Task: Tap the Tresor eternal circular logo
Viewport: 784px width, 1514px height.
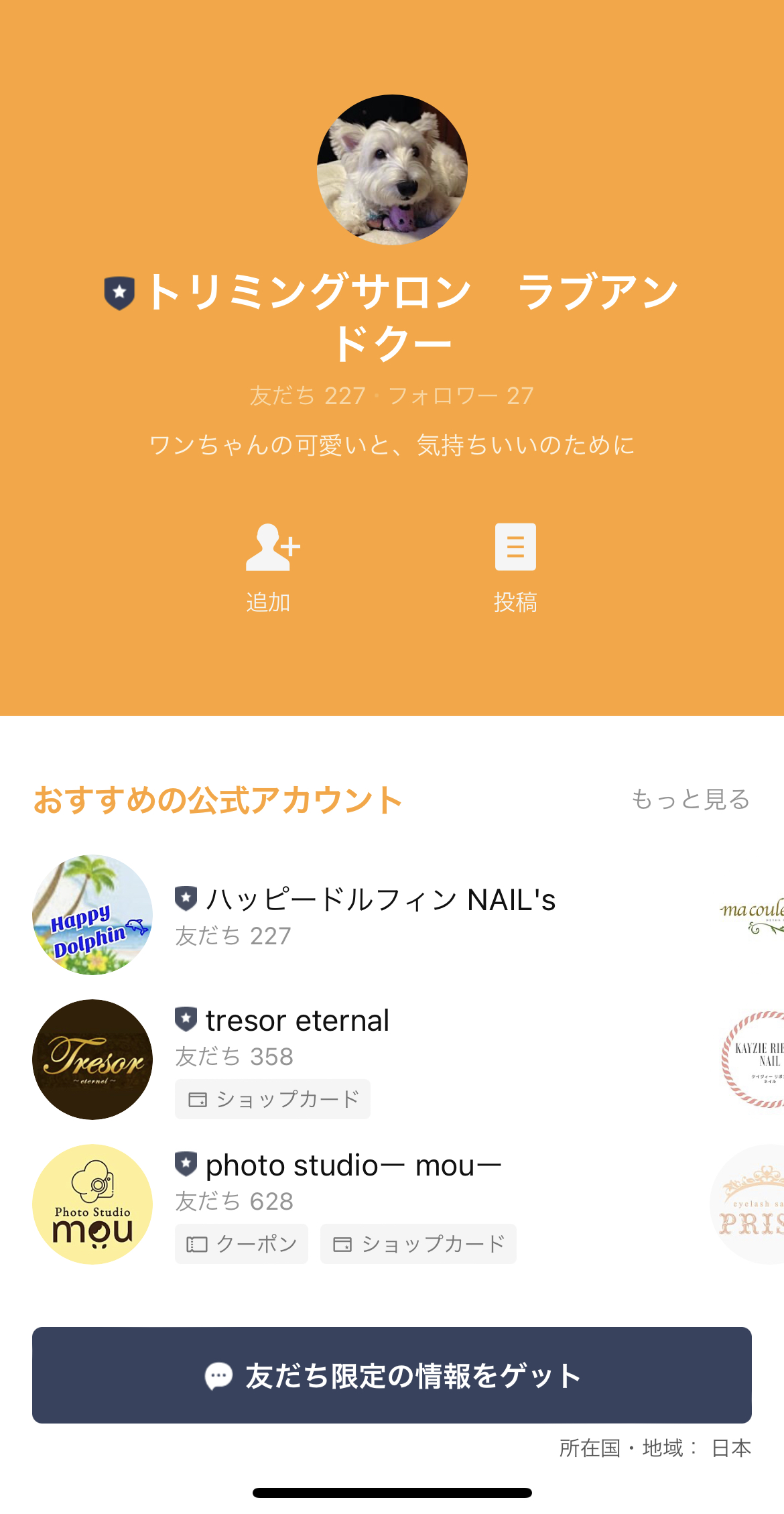Action: tap(92, 1060)
